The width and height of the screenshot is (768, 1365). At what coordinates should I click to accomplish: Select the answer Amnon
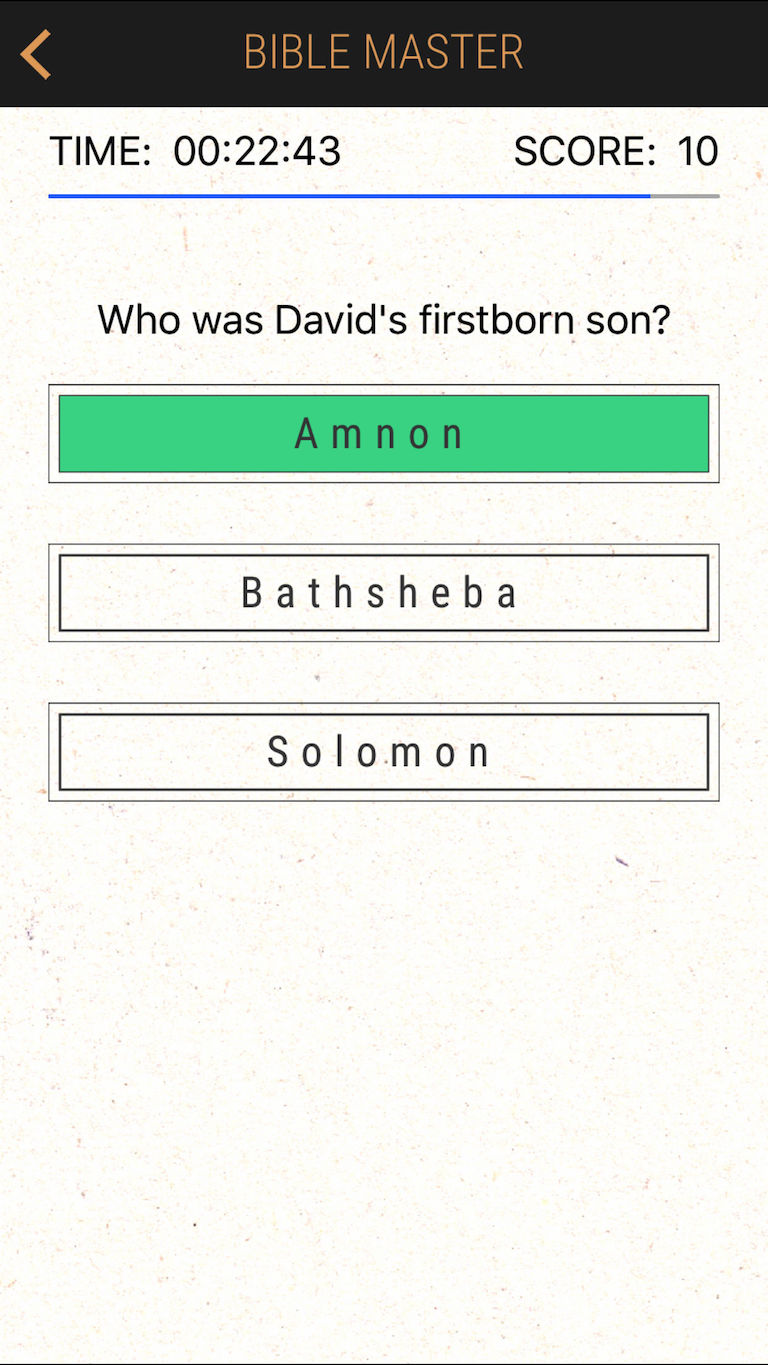point(384,433)
